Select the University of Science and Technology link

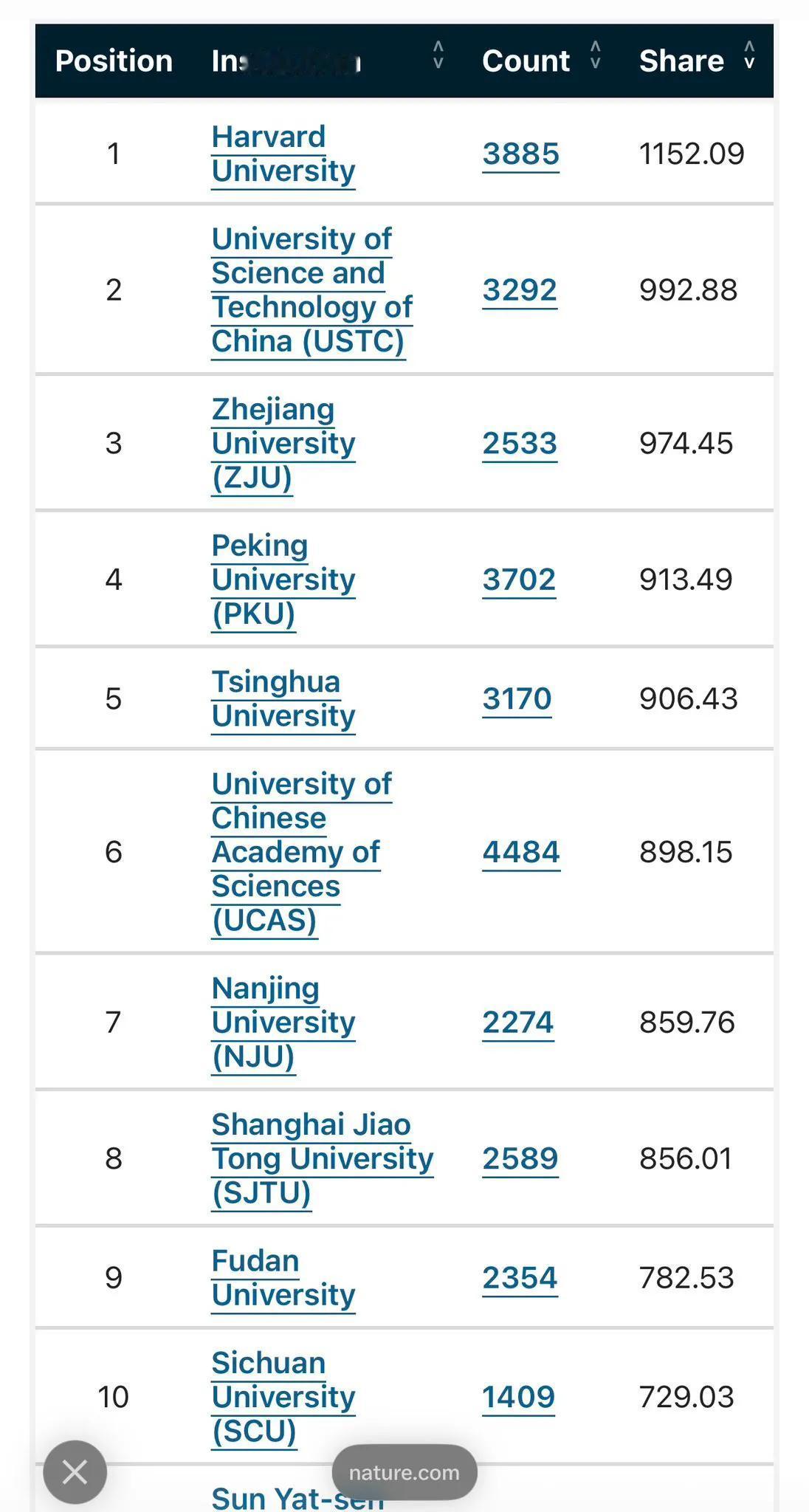(310, 289)
